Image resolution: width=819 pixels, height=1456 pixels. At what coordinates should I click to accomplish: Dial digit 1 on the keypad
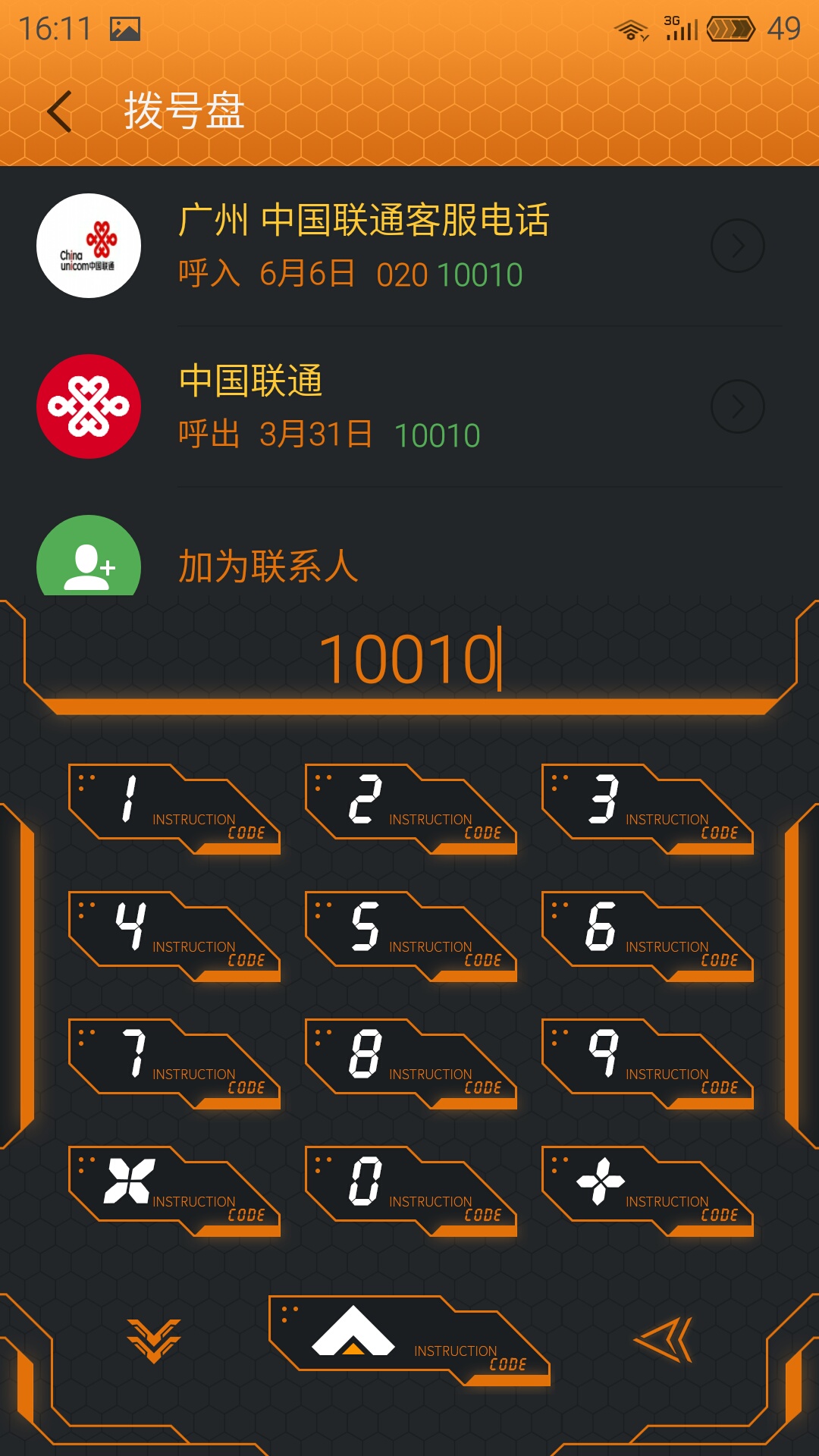pyautogui.click(x=174, y=809)
